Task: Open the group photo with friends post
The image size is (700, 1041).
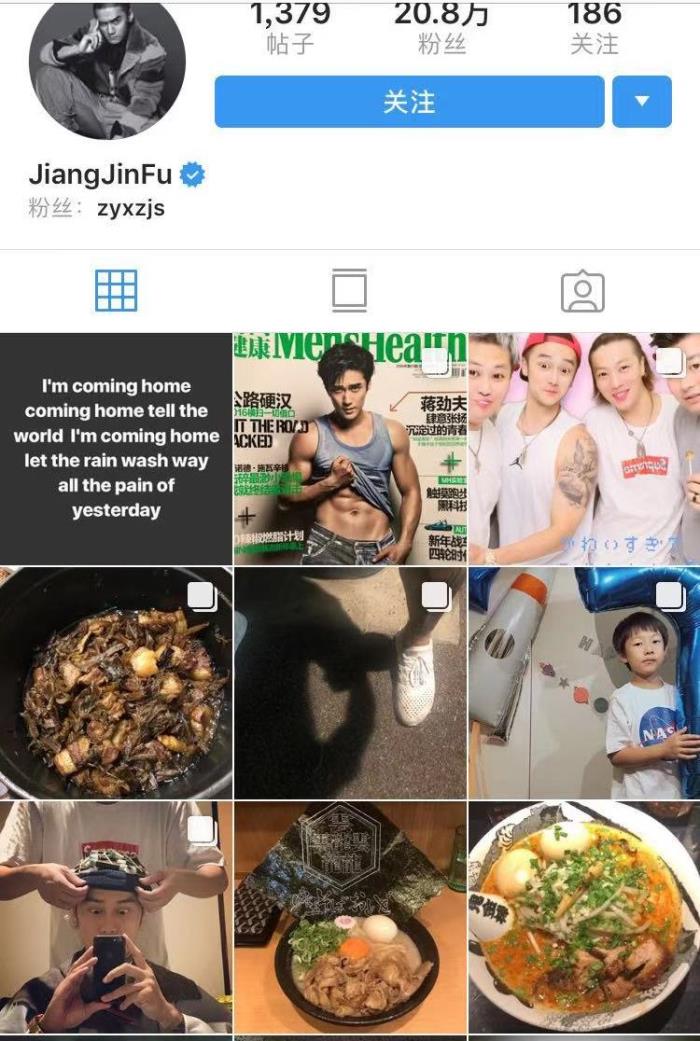Action: tap(584, 449)
